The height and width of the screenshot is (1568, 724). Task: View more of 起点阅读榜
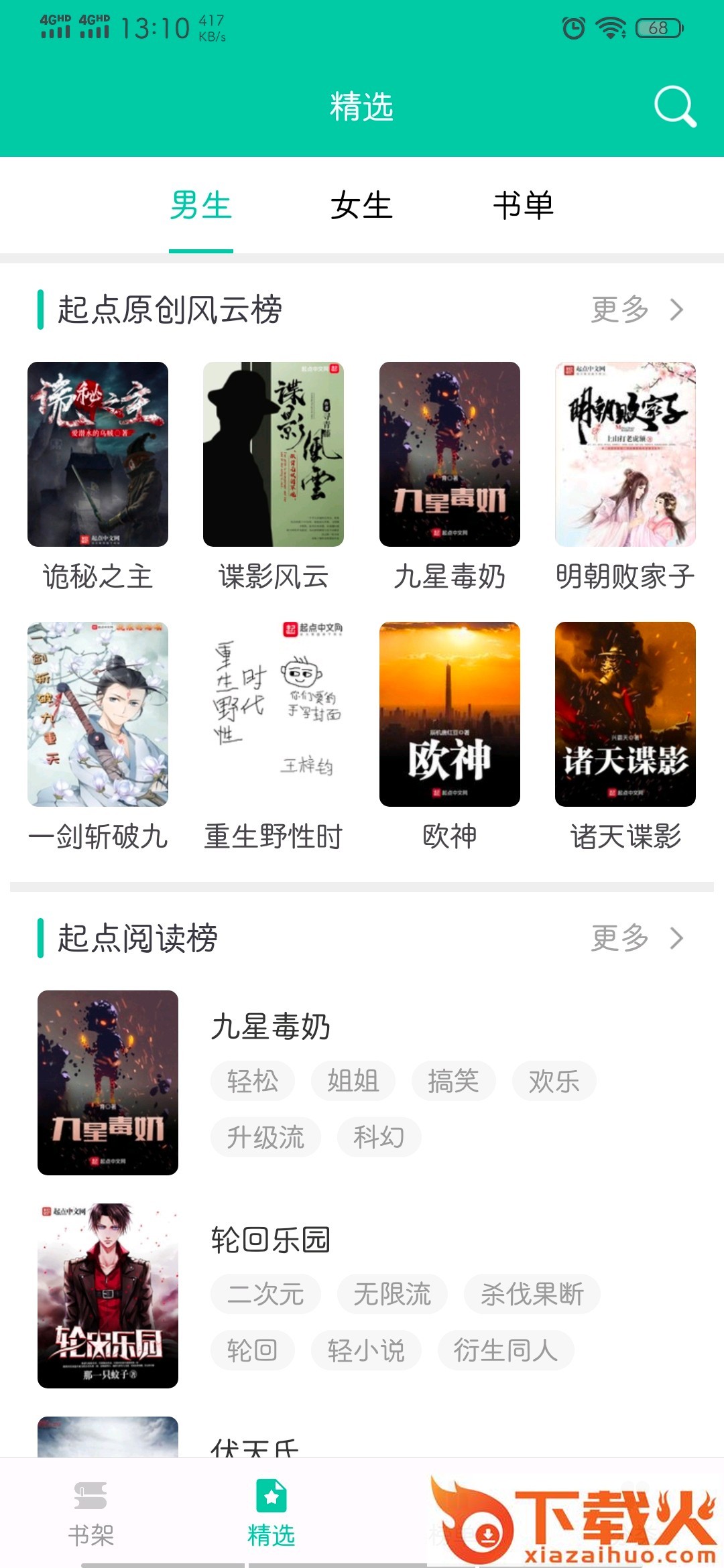click(x=636, y=938)
